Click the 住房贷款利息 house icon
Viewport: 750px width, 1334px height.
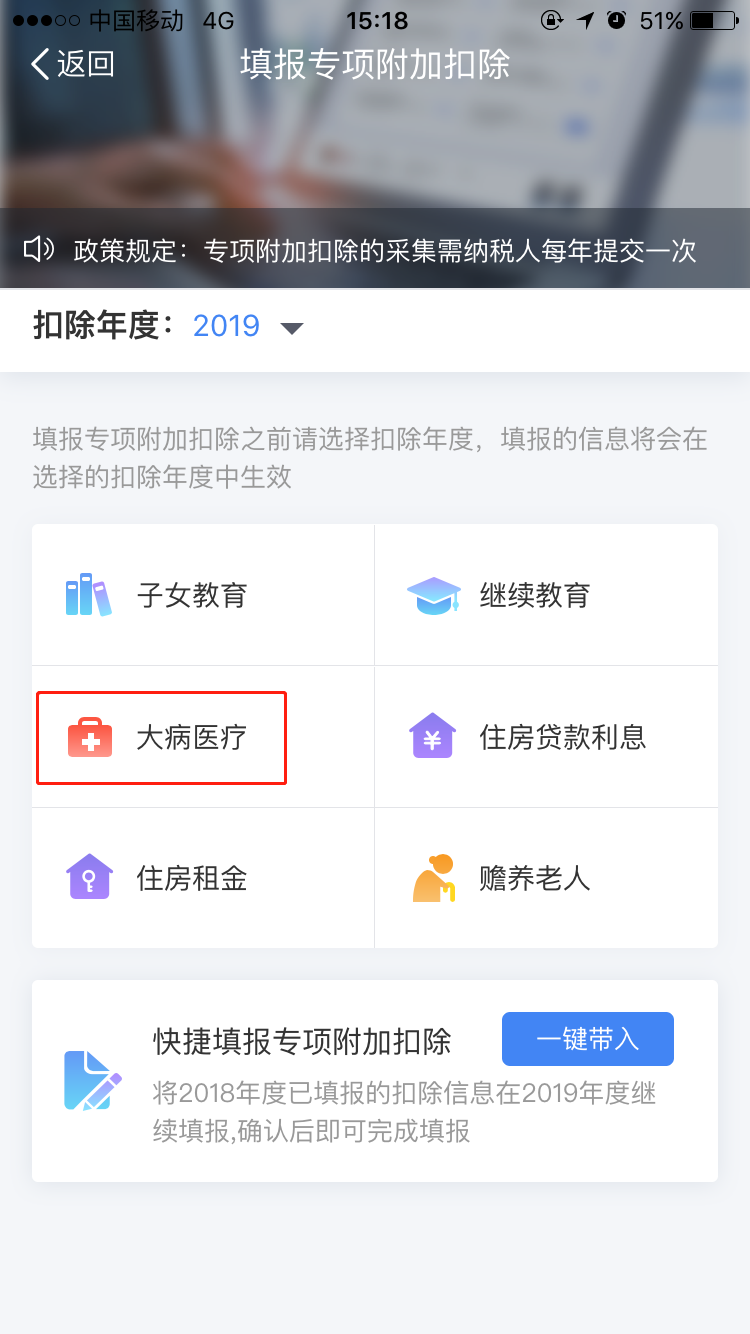(x=433, y=737)
